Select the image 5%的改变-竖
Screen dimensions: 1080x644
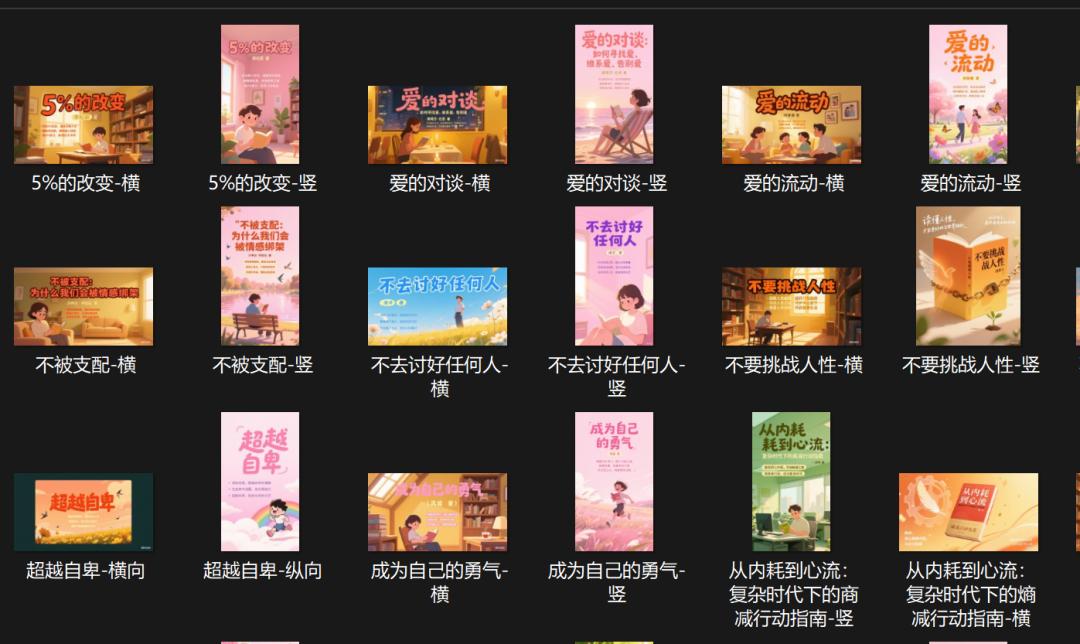[260, 95]
